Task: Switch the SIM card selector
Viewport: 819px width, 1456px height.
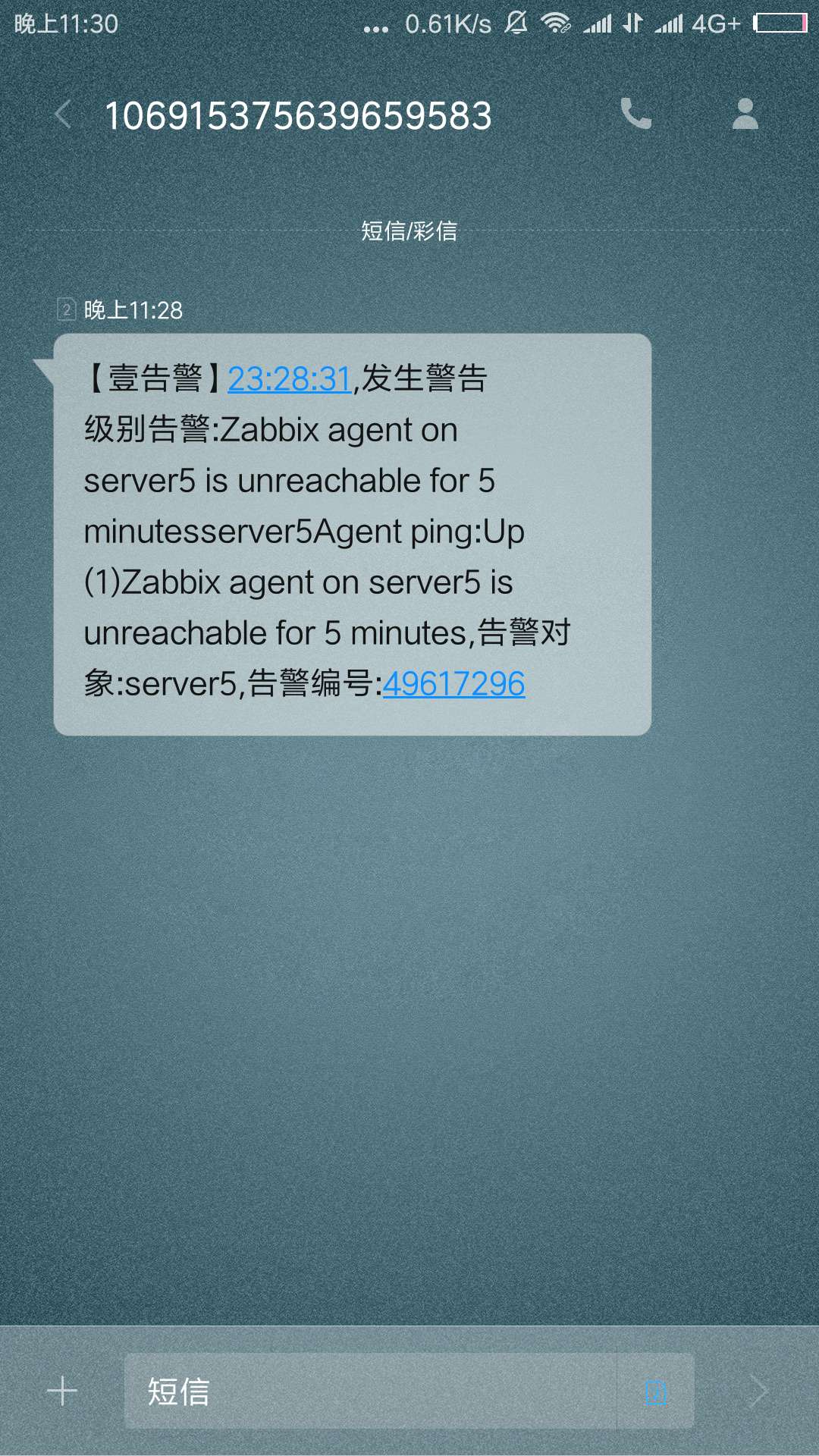Action: (656, 1392)
